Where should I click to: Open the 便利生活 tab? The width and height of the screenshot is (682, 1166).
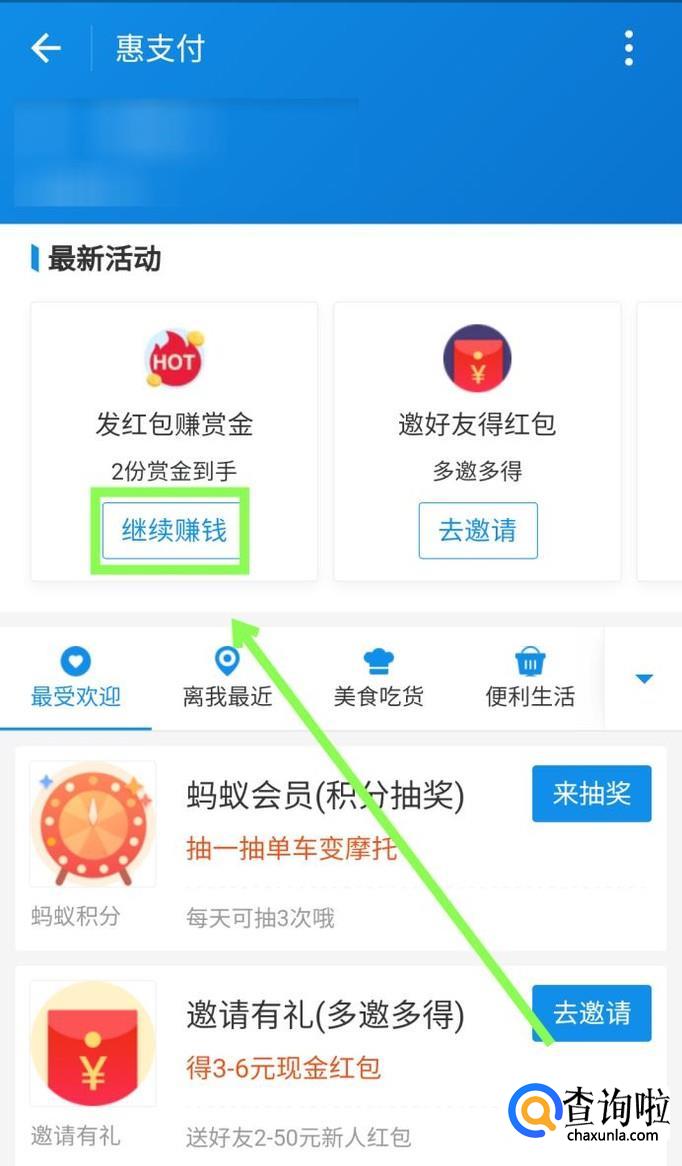(x=530, y=677)
